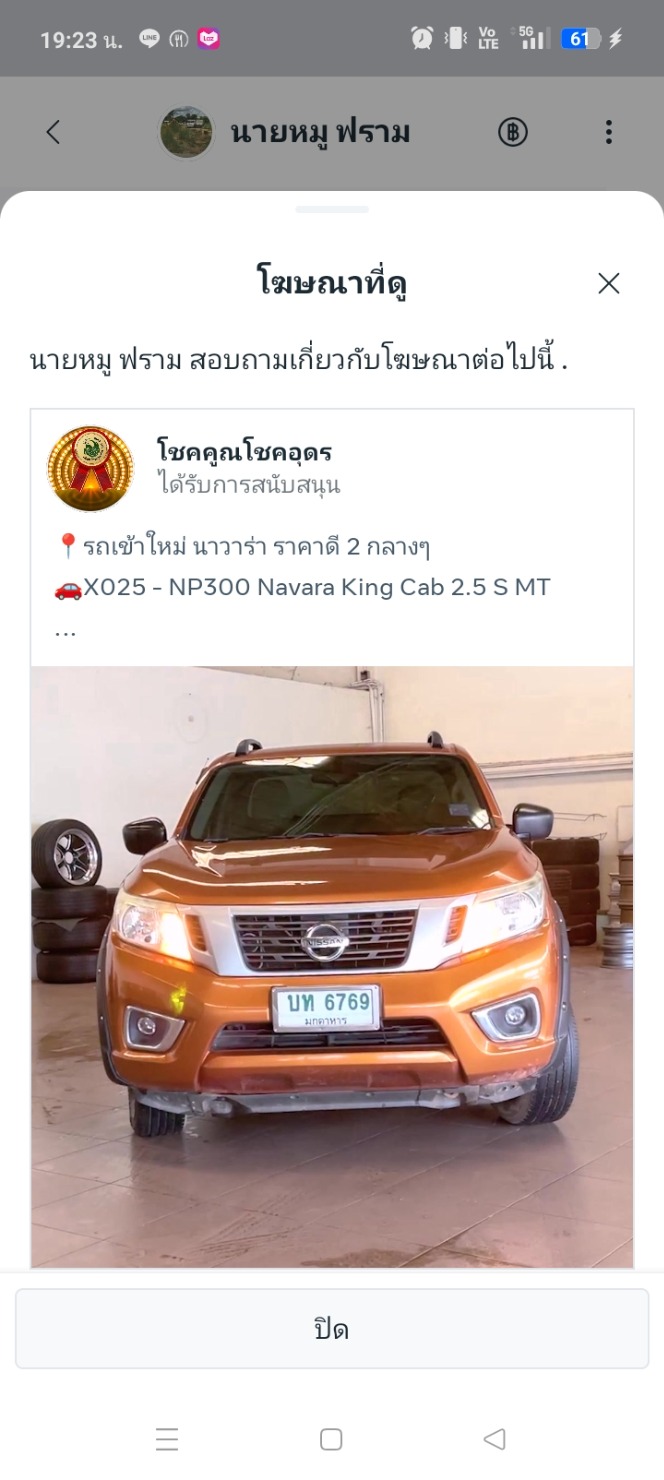Tap the sheet's top drag handle
The image size is (664, 1480).
[x=332, y=209]
